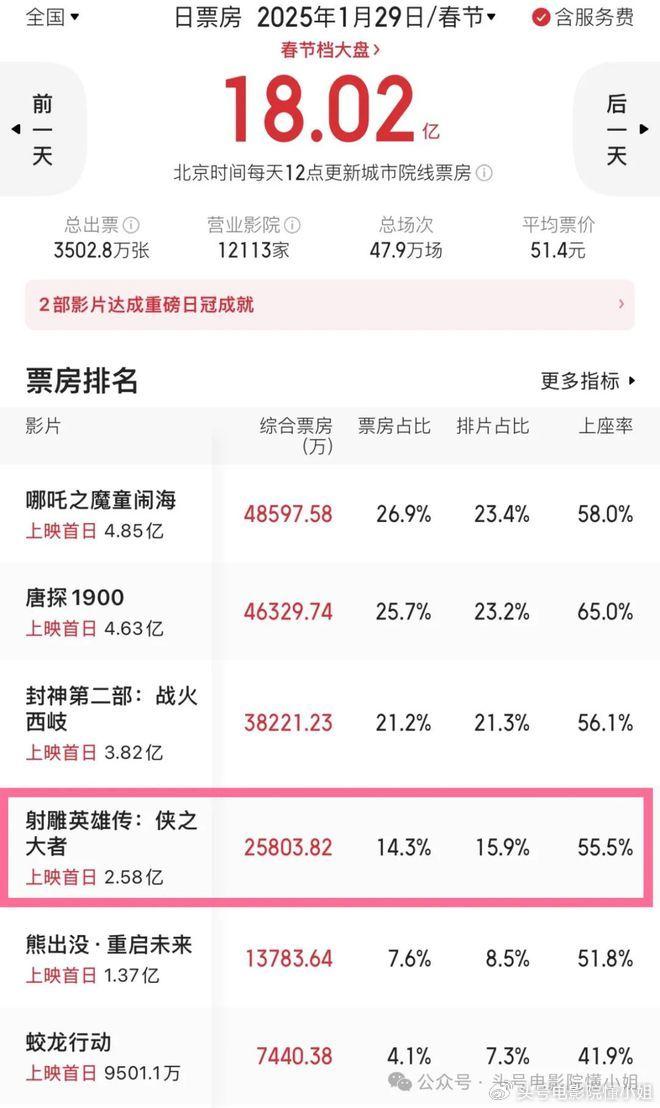Open the 2部影片达成重磅日冠成就 banner
Image resolution: width=660 pixels, height=1108 pixels.
329,305
